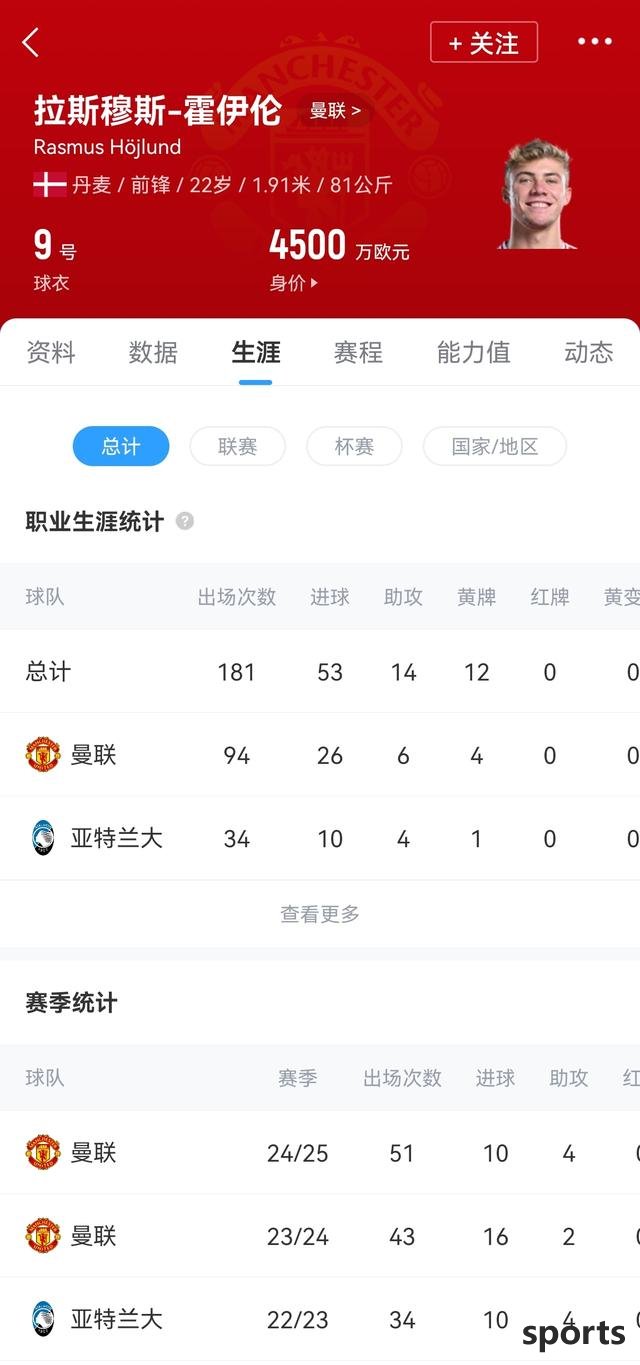This screenshot has width=640, height=1365.
Task: Switch to the 数据 tab
Action: pyautogui.click(x=153, y=352)
